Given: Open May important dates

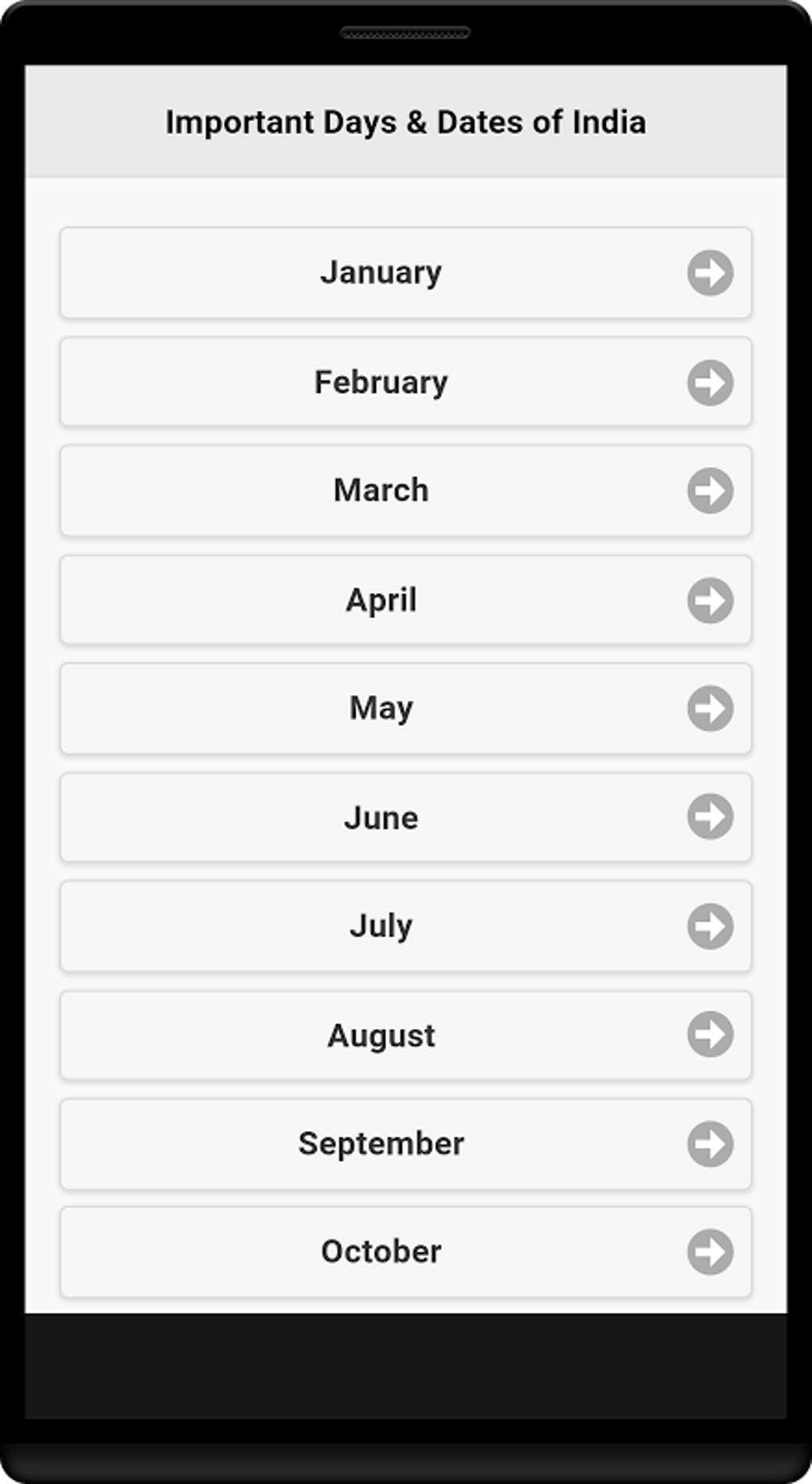Looking at the screenshot, I should point(405,708).
